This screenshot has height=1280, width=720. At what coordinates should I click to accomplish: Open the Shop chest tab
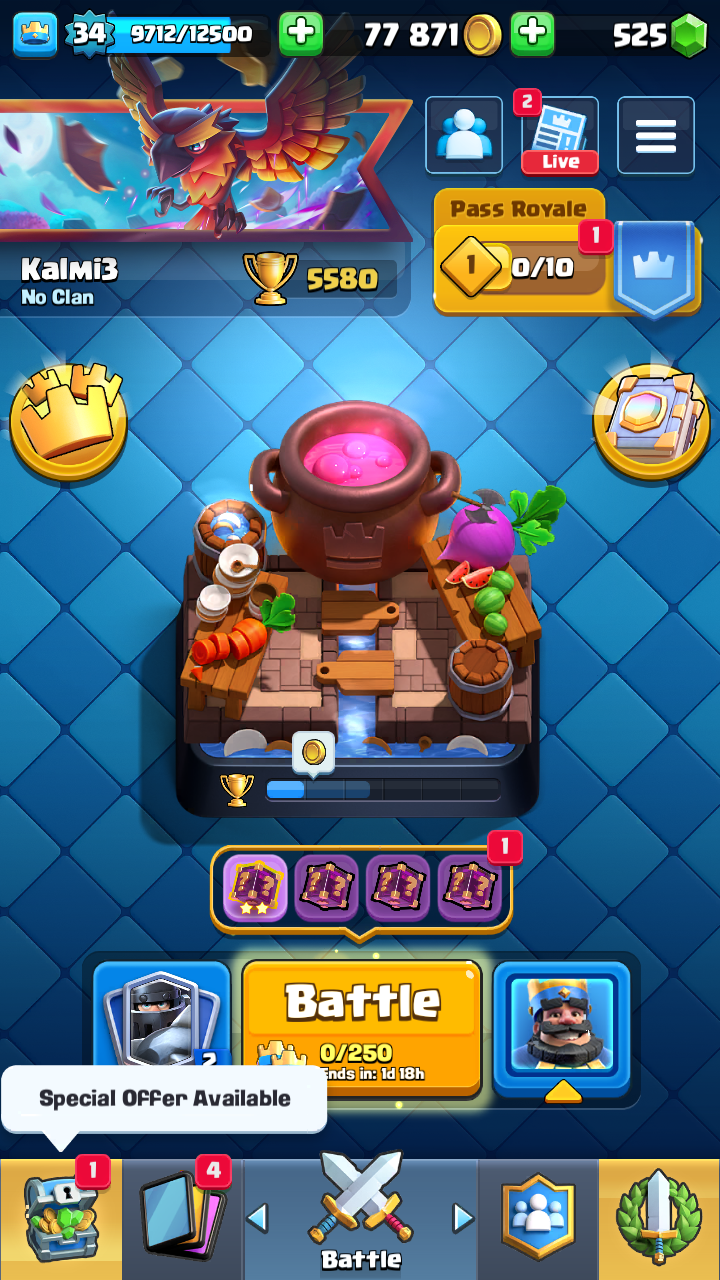(60, 1220)
